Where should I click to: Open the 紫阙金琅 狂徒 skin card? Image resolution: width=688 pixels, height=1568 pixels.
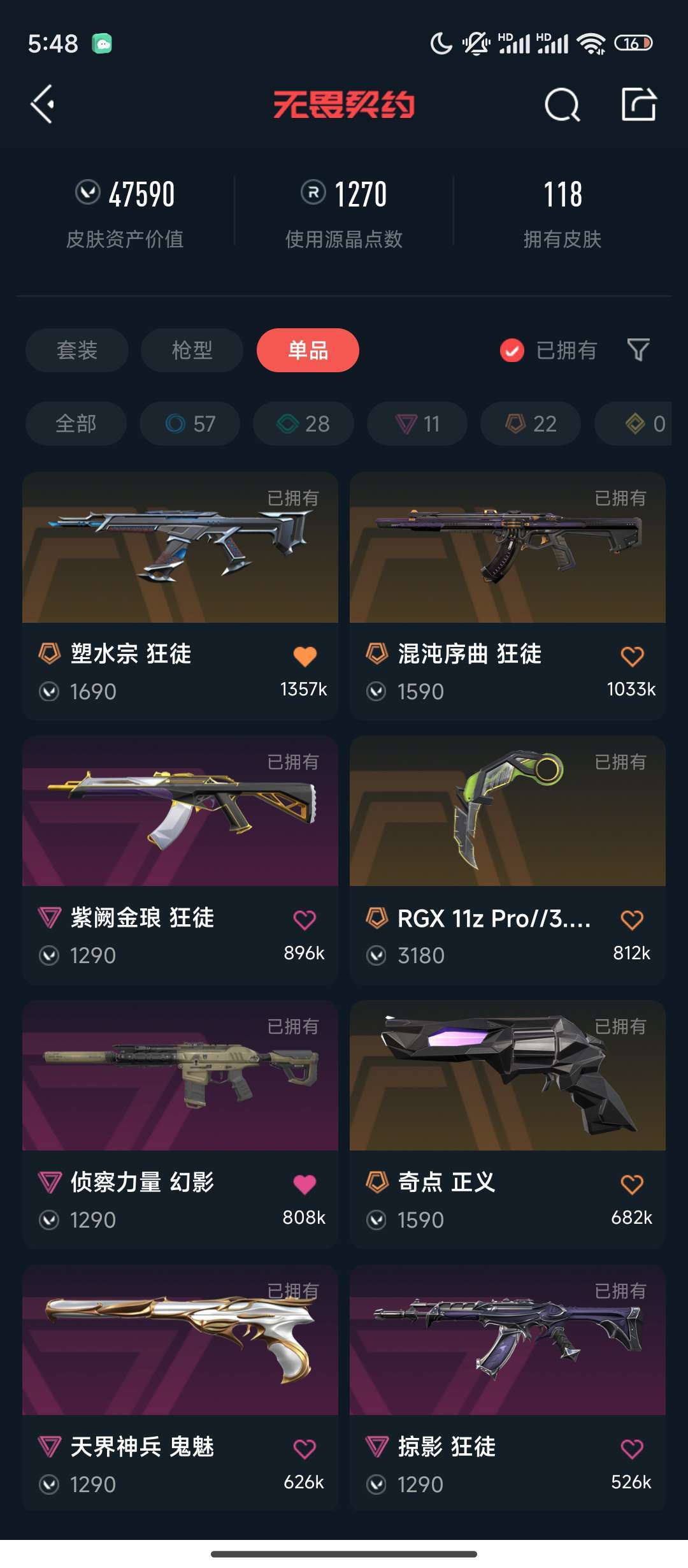(x=180, y=860)
